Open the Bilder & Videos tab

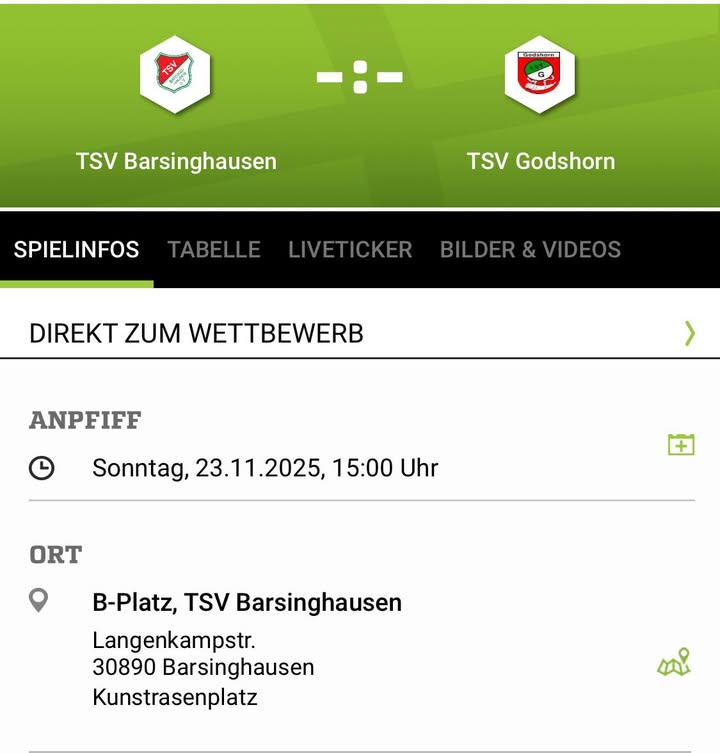530,250
